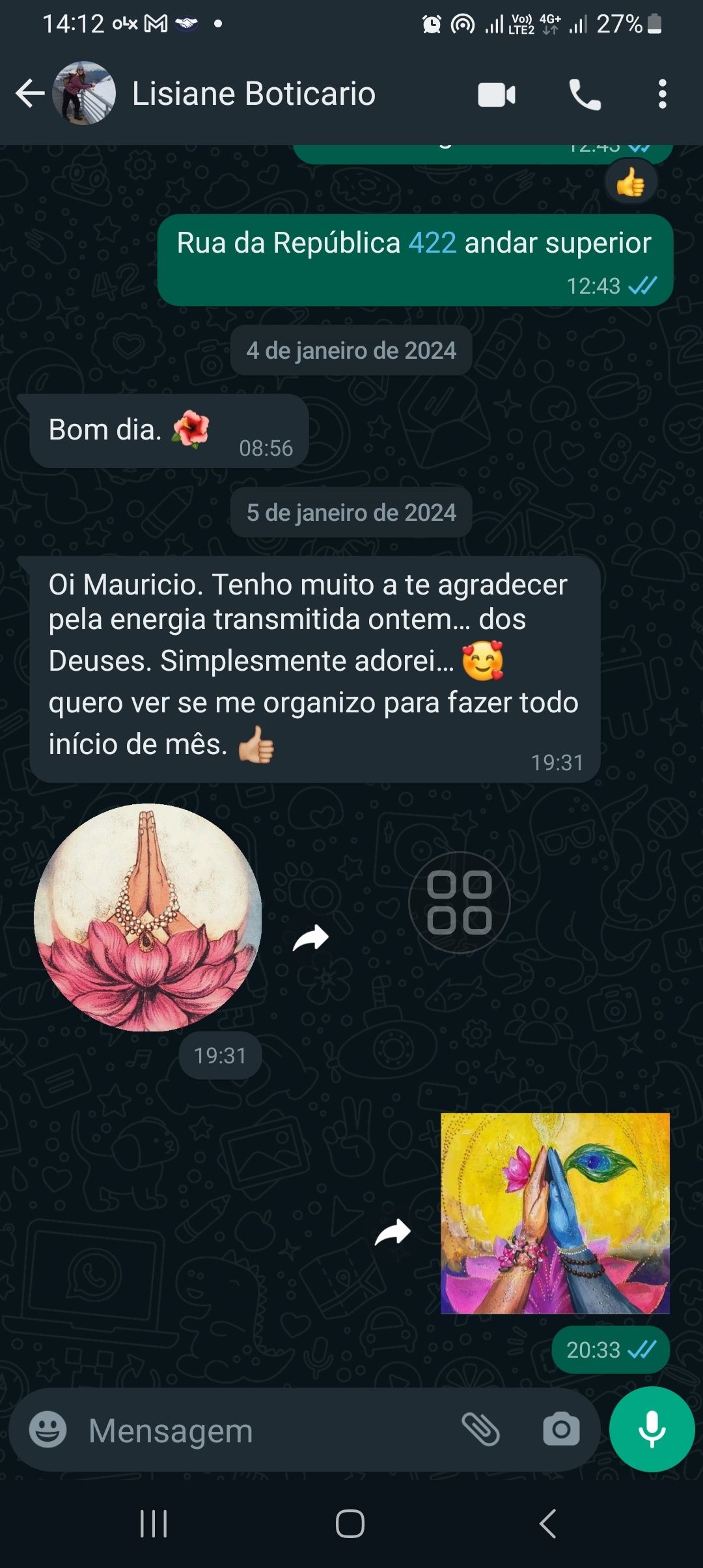Open the camera from the message bar
703x1568 pixels.
pyautogui.click(x=561, y=1430)
